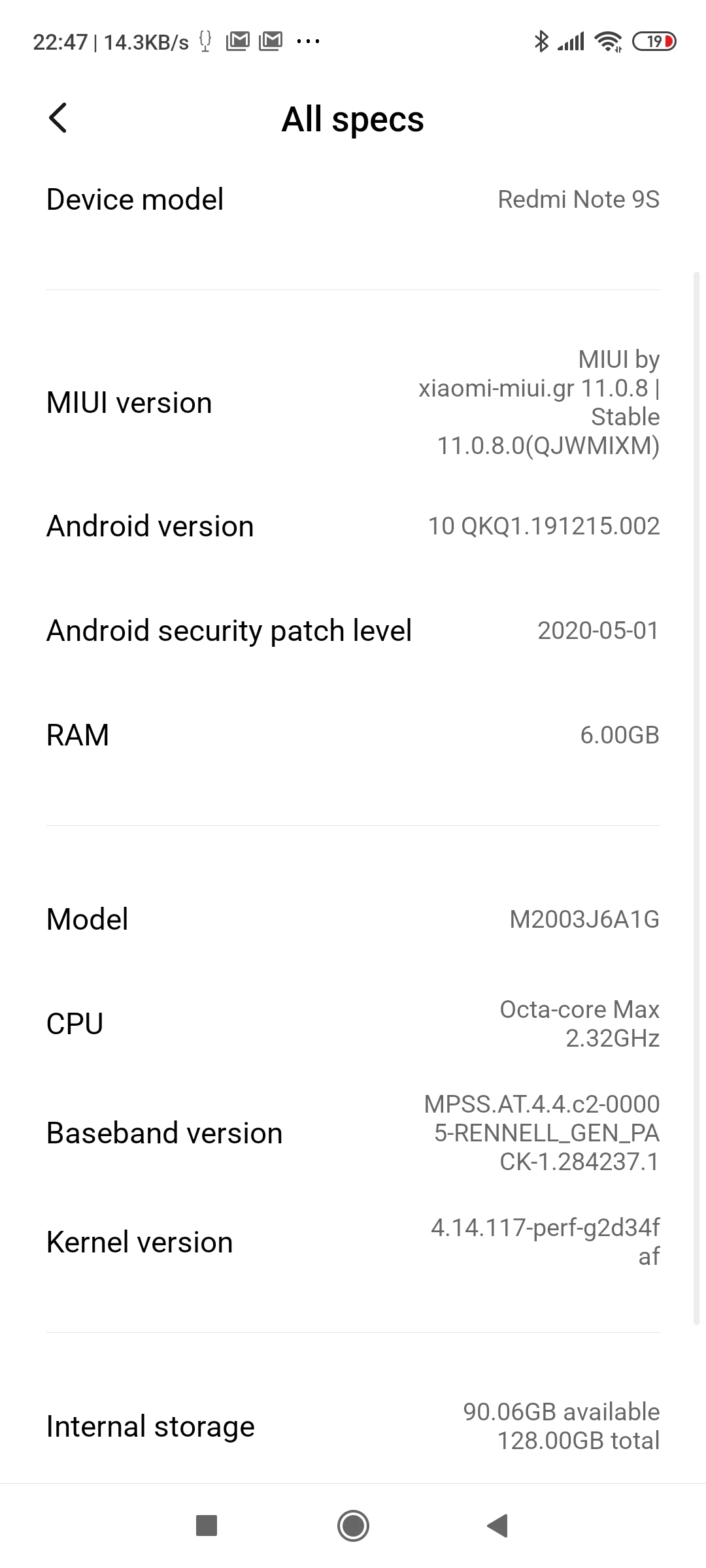This screenshot has height=1568, width=706.
Task: Go to the home screen
Action: tap(353, 1526)
